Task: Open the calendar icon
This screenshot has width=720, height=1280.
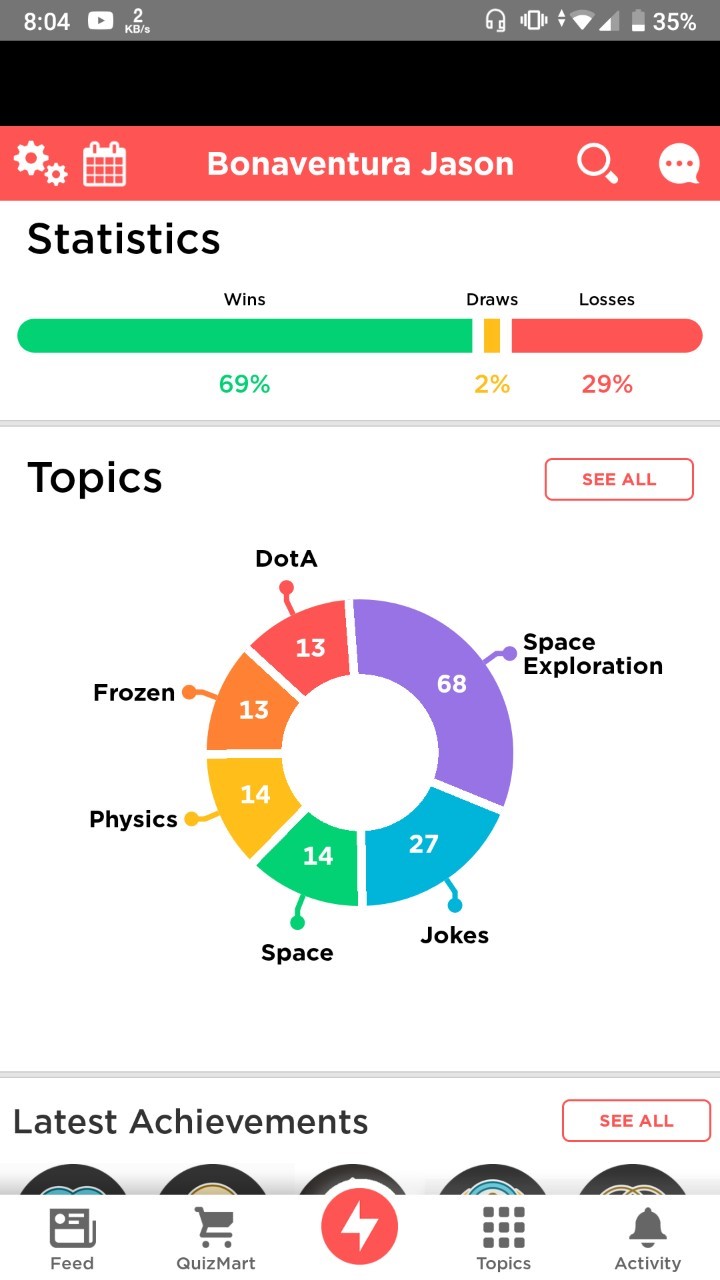Action: coord(104,163)
